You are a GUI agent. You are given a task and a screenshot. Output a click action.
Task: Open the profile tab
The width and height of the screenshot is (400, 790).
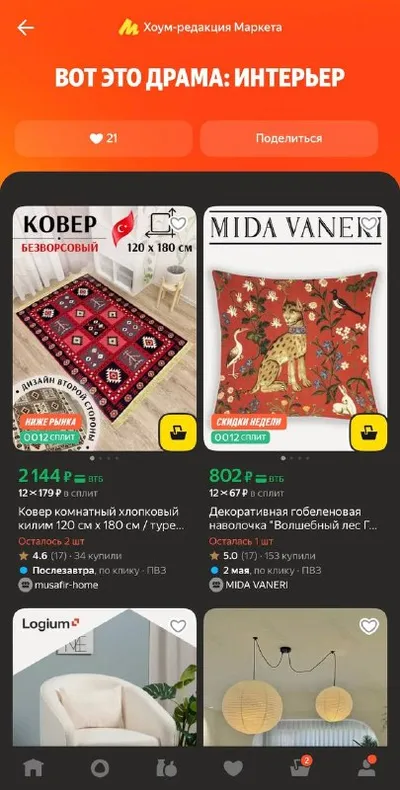point(366,768)
